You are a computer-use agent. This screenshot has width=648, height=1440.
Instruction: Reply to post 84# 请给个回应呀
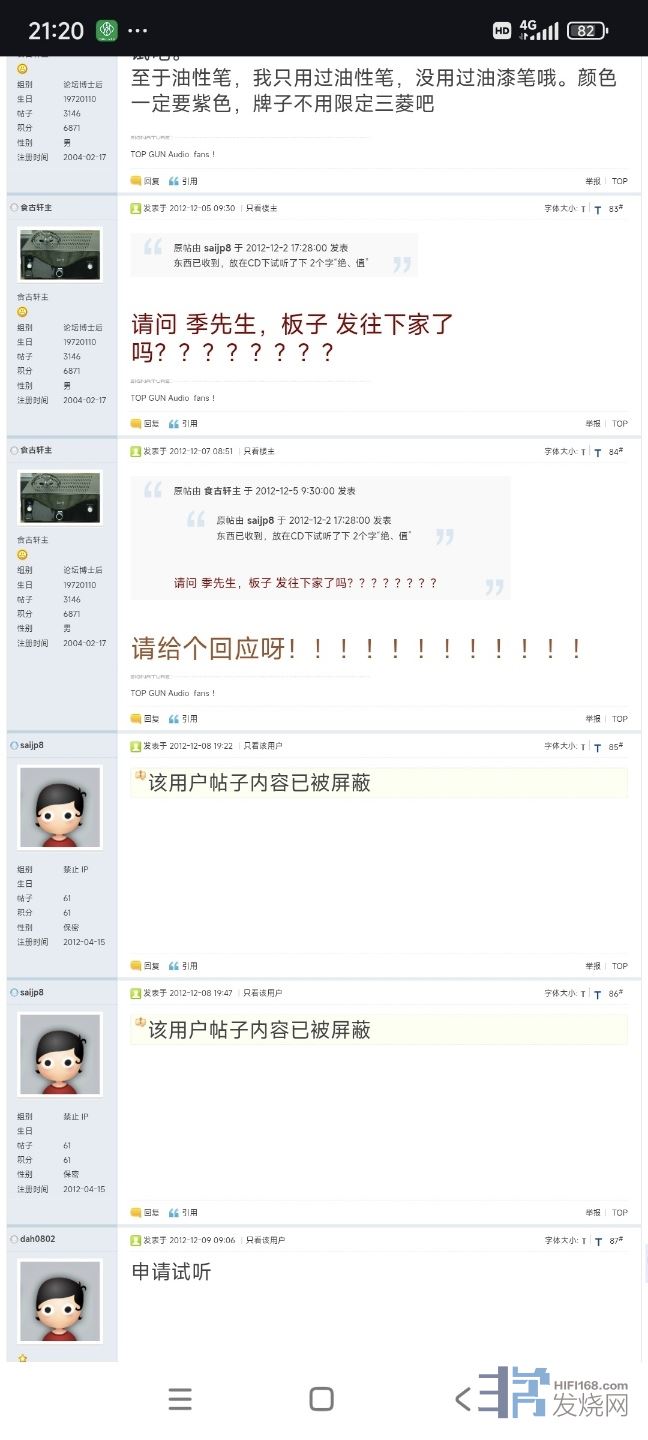(x=145, y=719)
